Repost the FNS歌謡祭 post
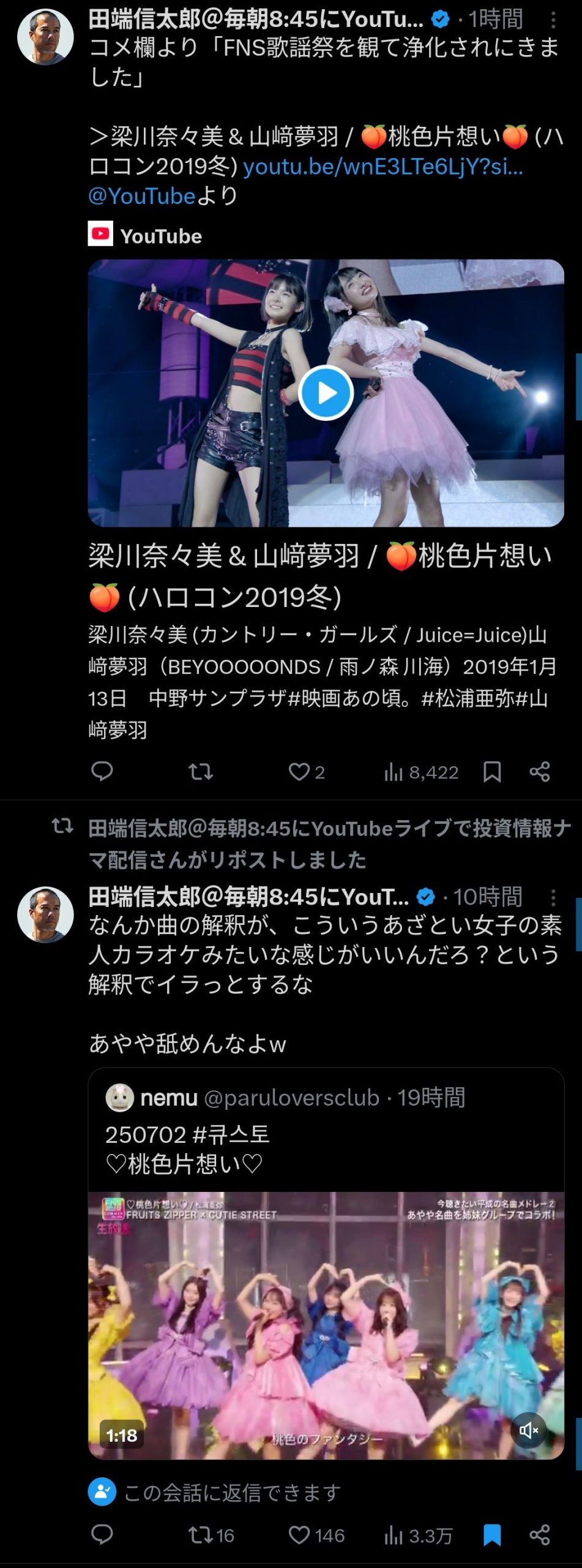The width and height of the screenshot is (582, 1568). [x=201, y=771]
